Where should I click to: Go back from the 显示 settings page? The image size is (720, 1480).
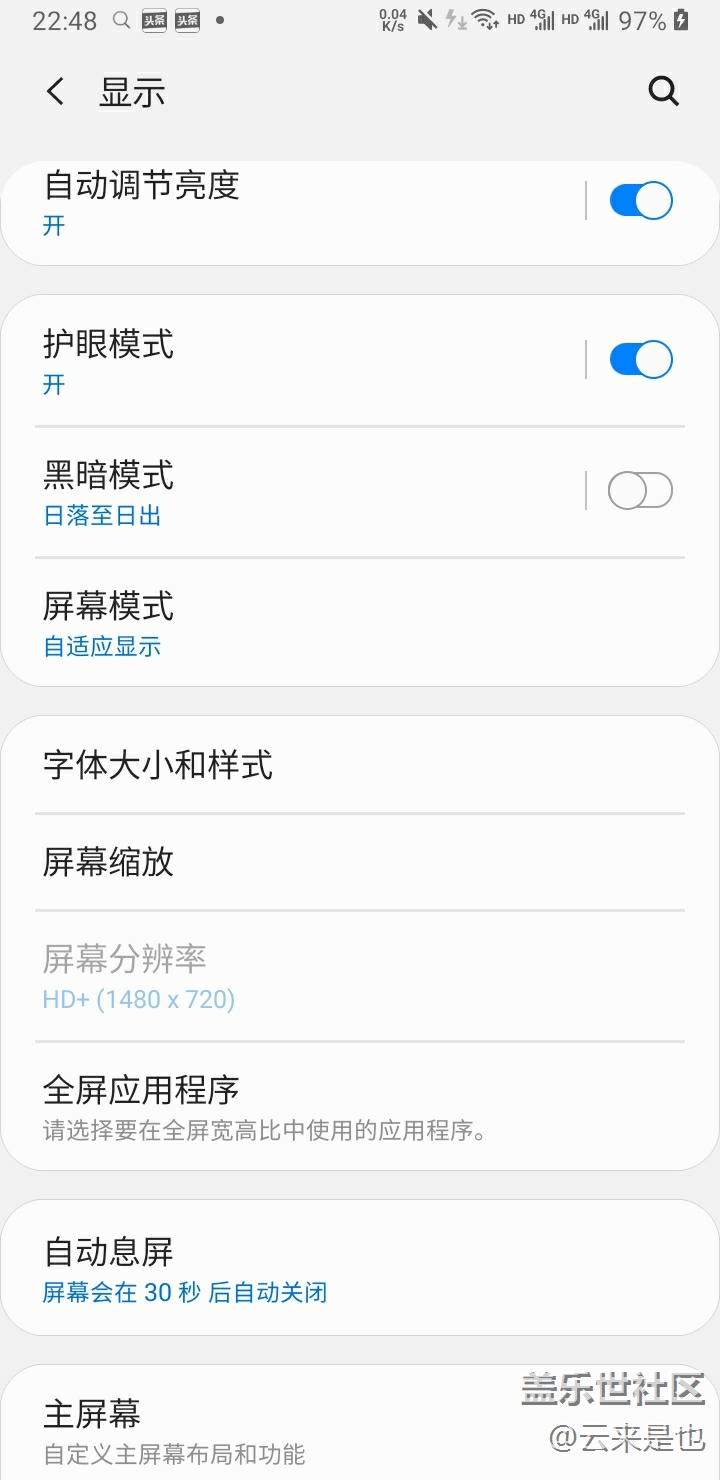(x=56, y=93)
